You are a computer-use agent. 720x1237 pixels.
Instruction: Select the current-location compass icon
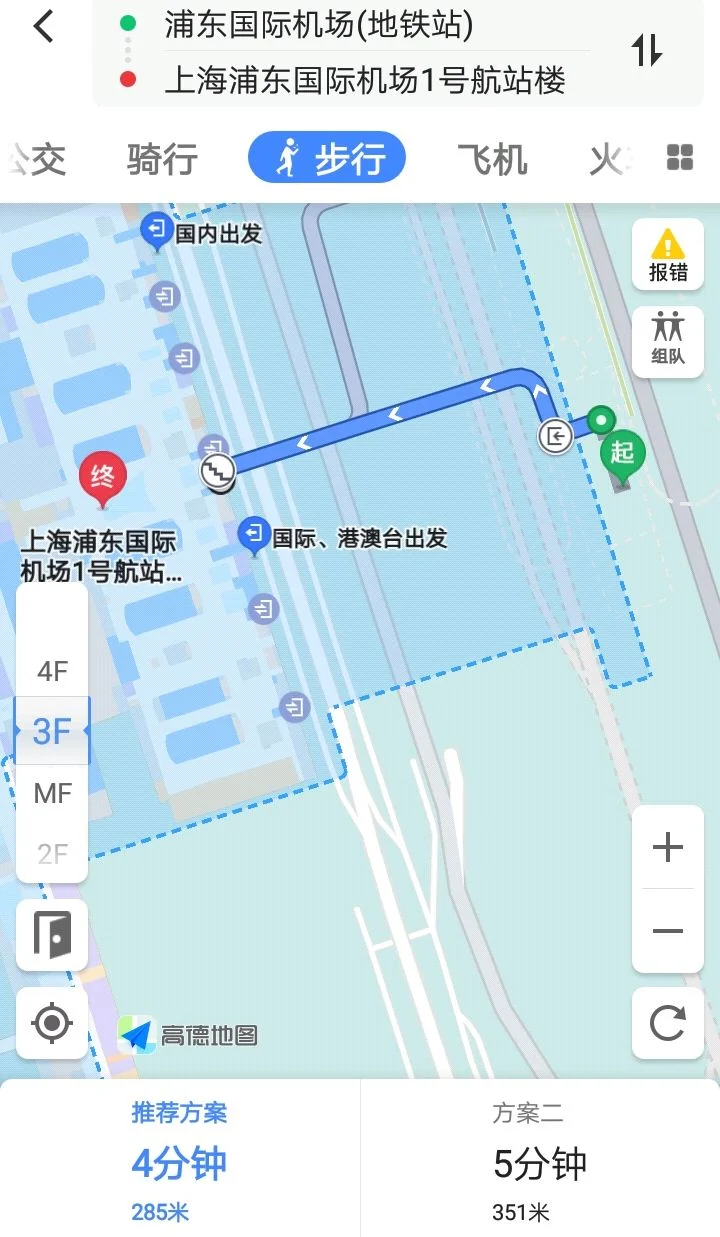point(50,1023)
